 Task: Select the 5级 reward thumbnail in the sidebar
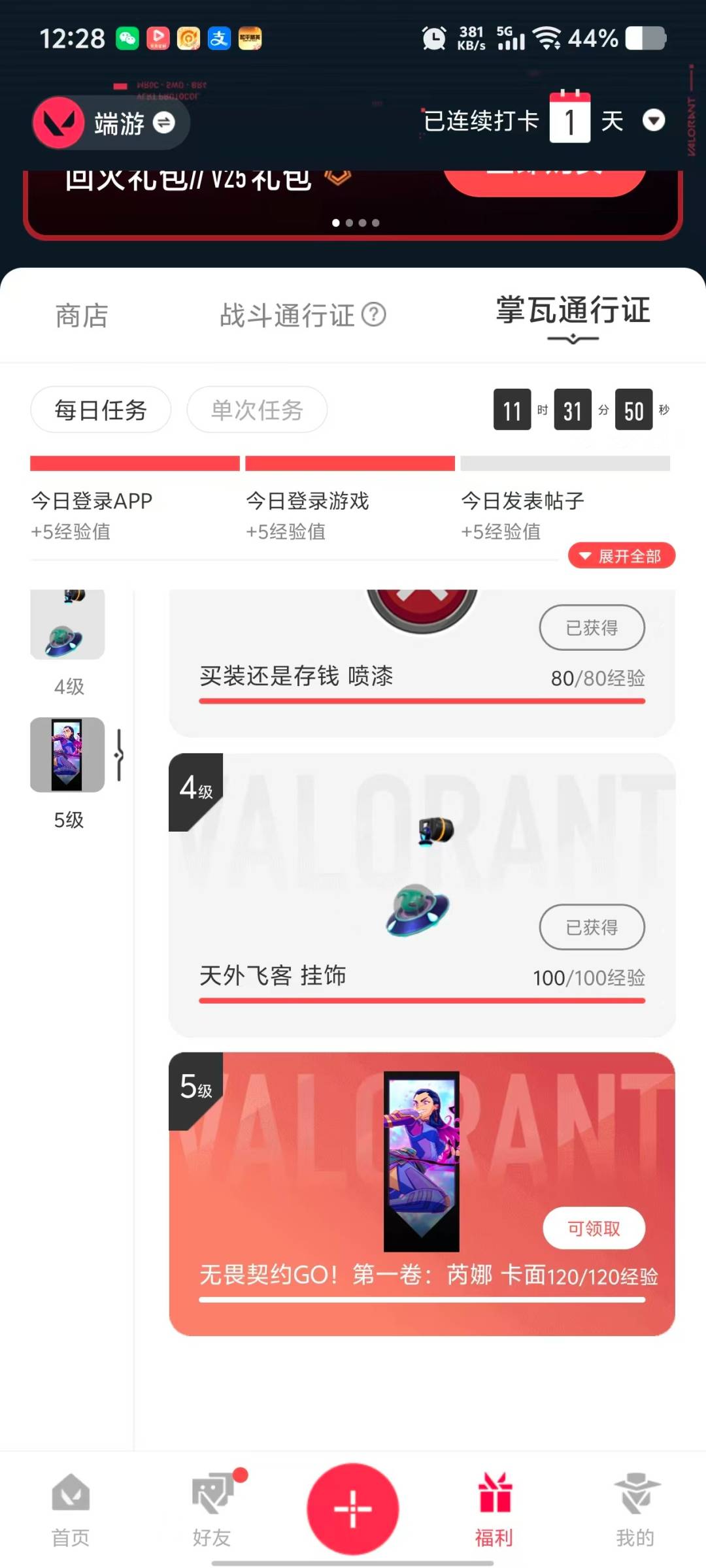pos(68,755)
